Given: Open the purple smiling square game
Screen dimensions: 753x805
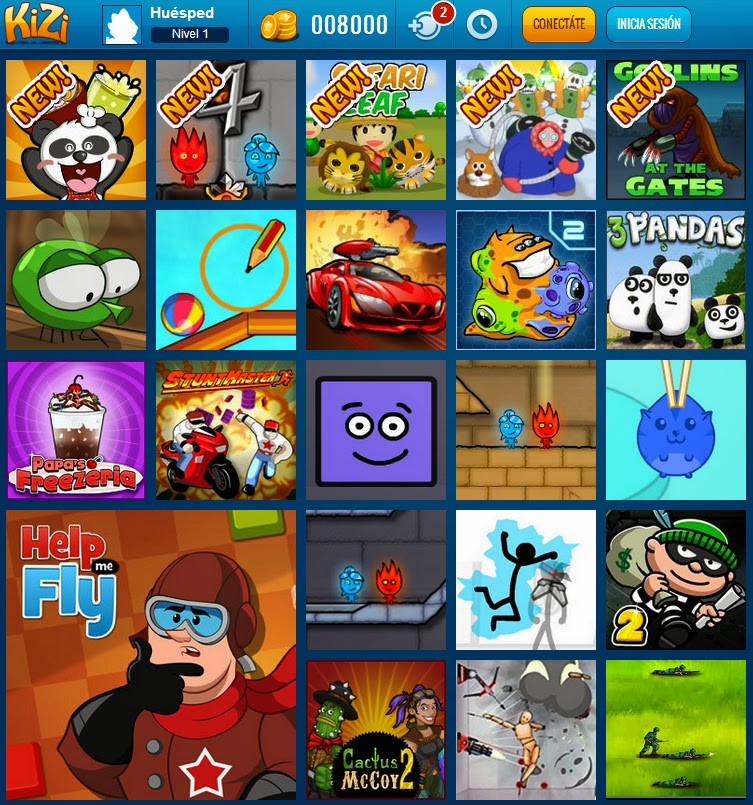Looking at the screenshot, I should [376, 430].
